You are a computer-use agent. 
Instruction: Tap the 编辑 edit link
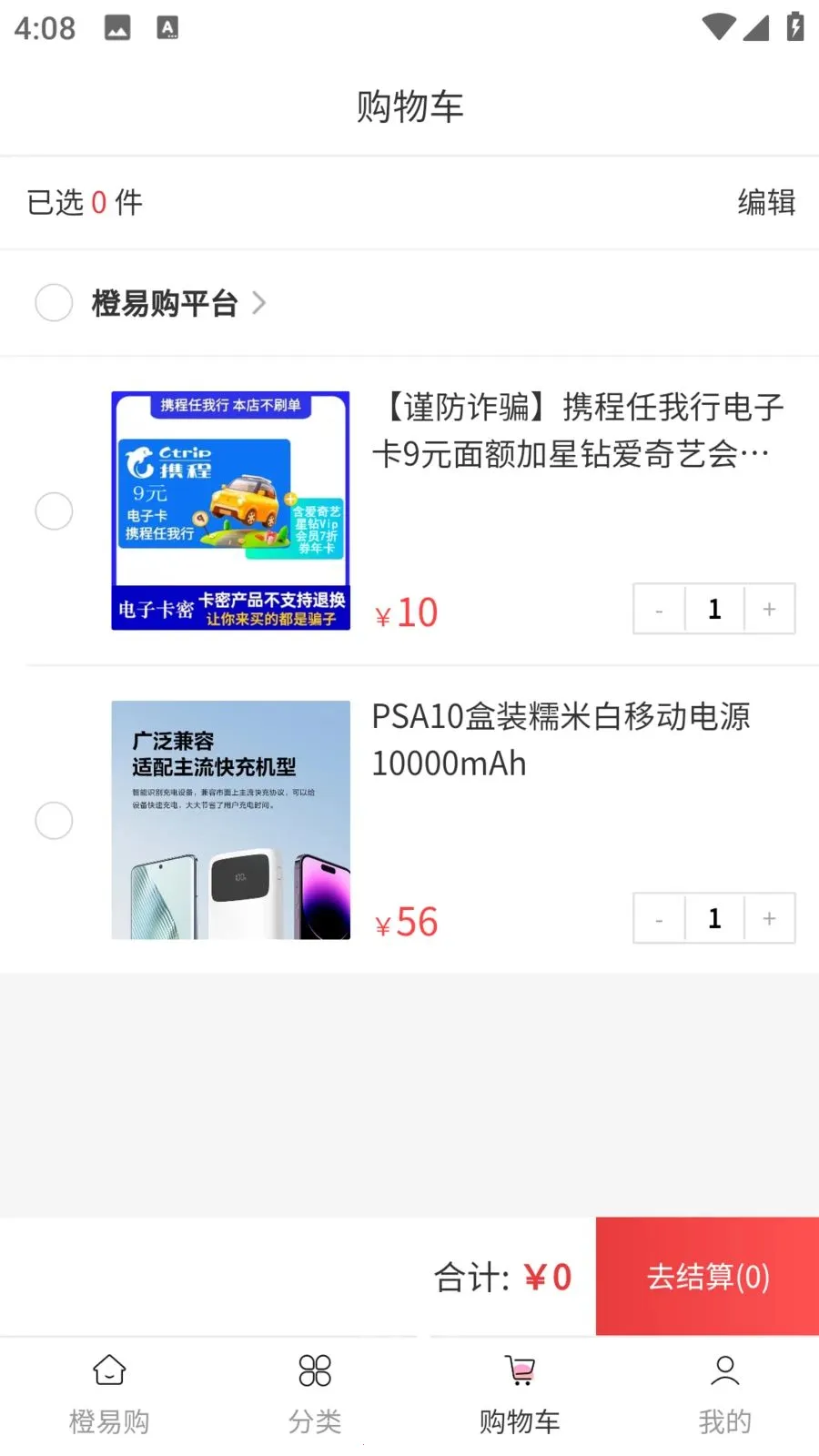[x=766, y=202]
